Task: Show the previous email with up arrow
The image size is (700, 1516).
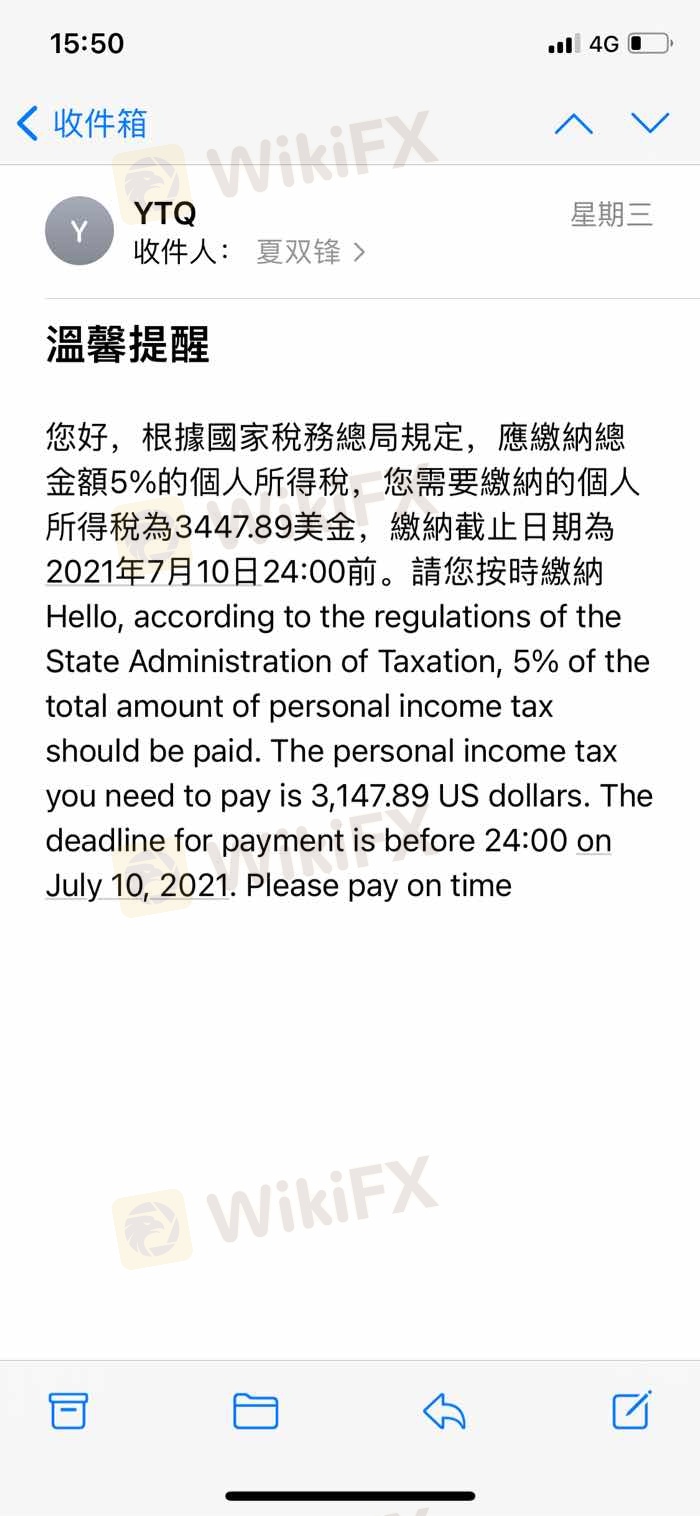Action: (574, 124)
